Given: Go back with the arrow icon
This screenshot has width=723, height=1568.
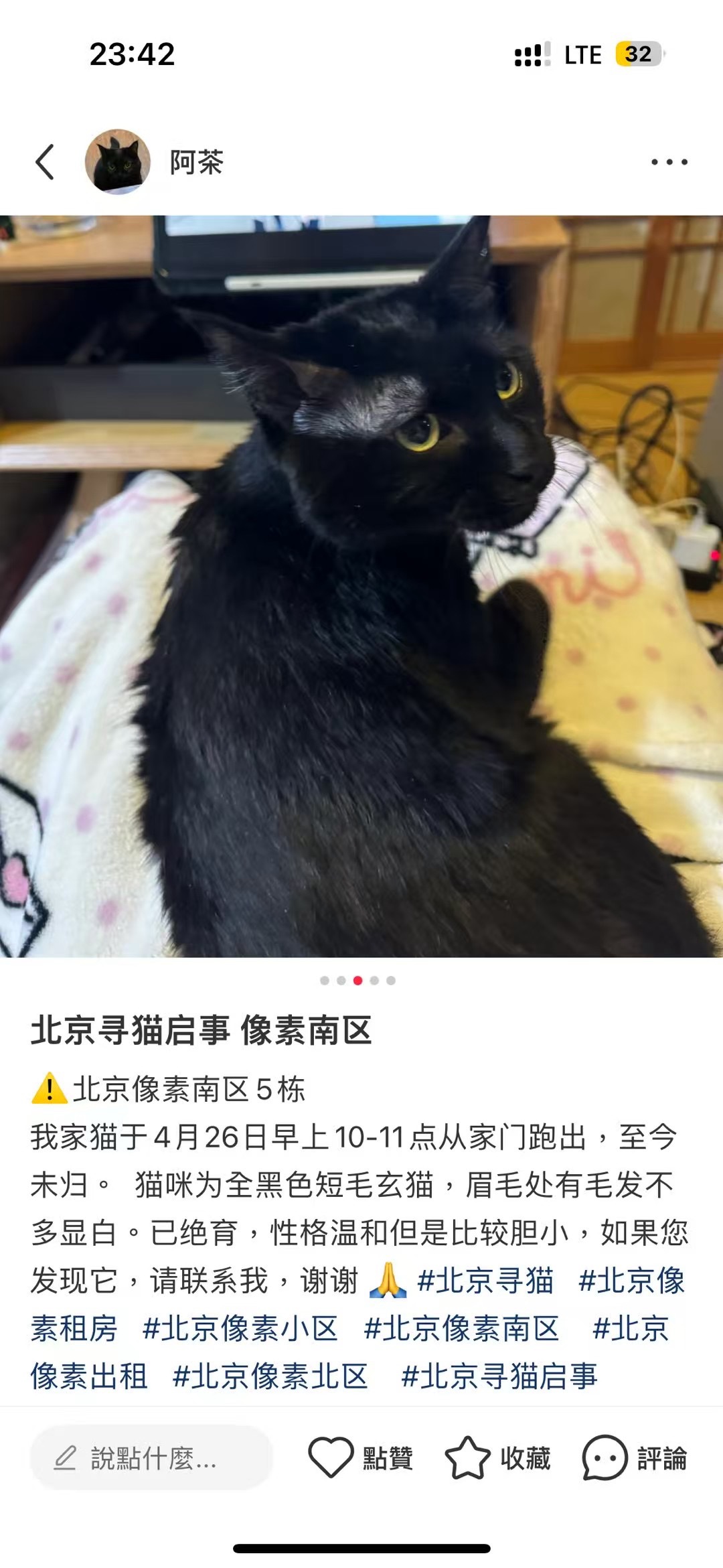Looking at the screenshot, I should point(45,162).
